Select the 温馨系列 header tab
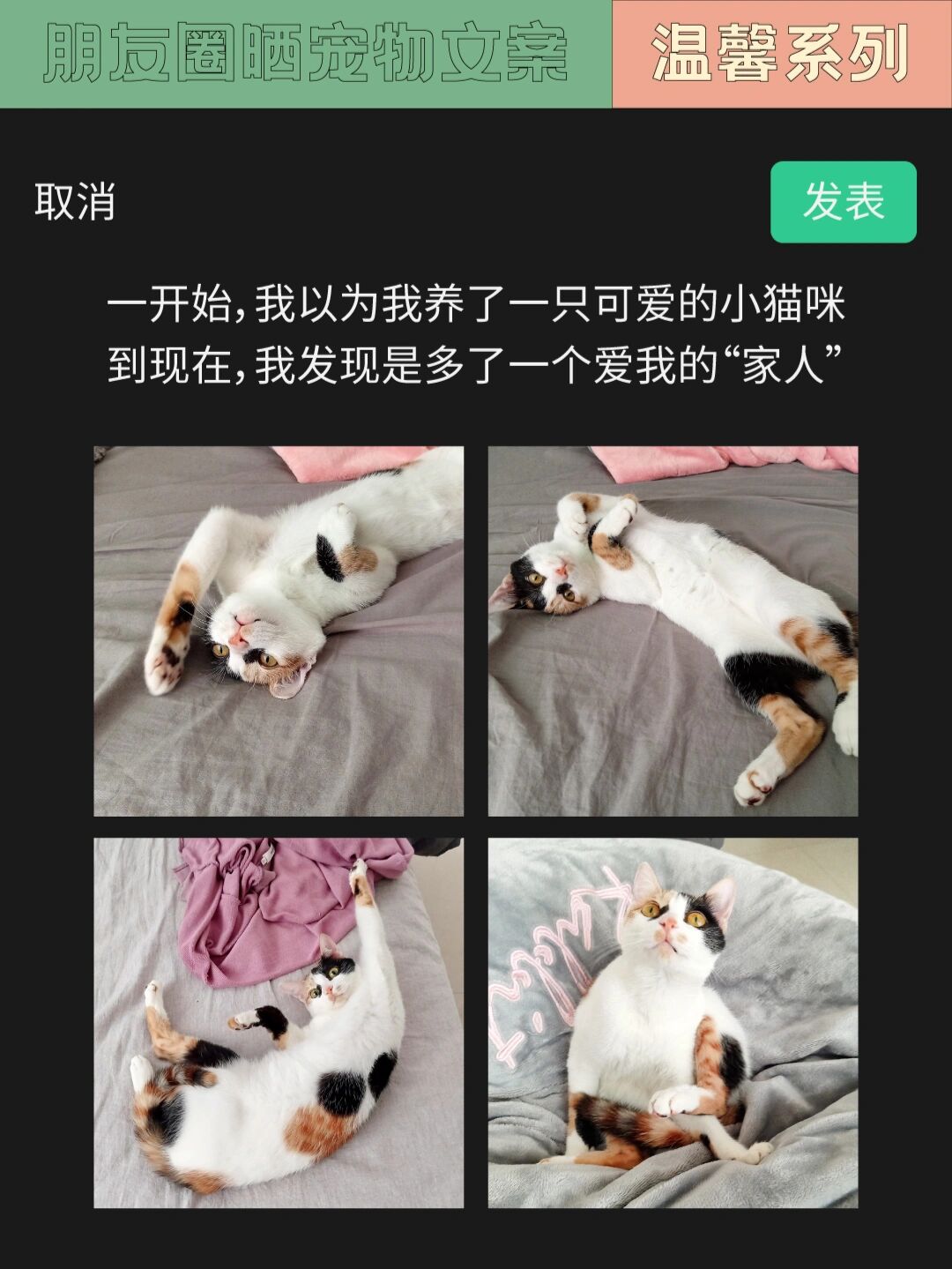 pyautogui.click(x=779, y=50)
